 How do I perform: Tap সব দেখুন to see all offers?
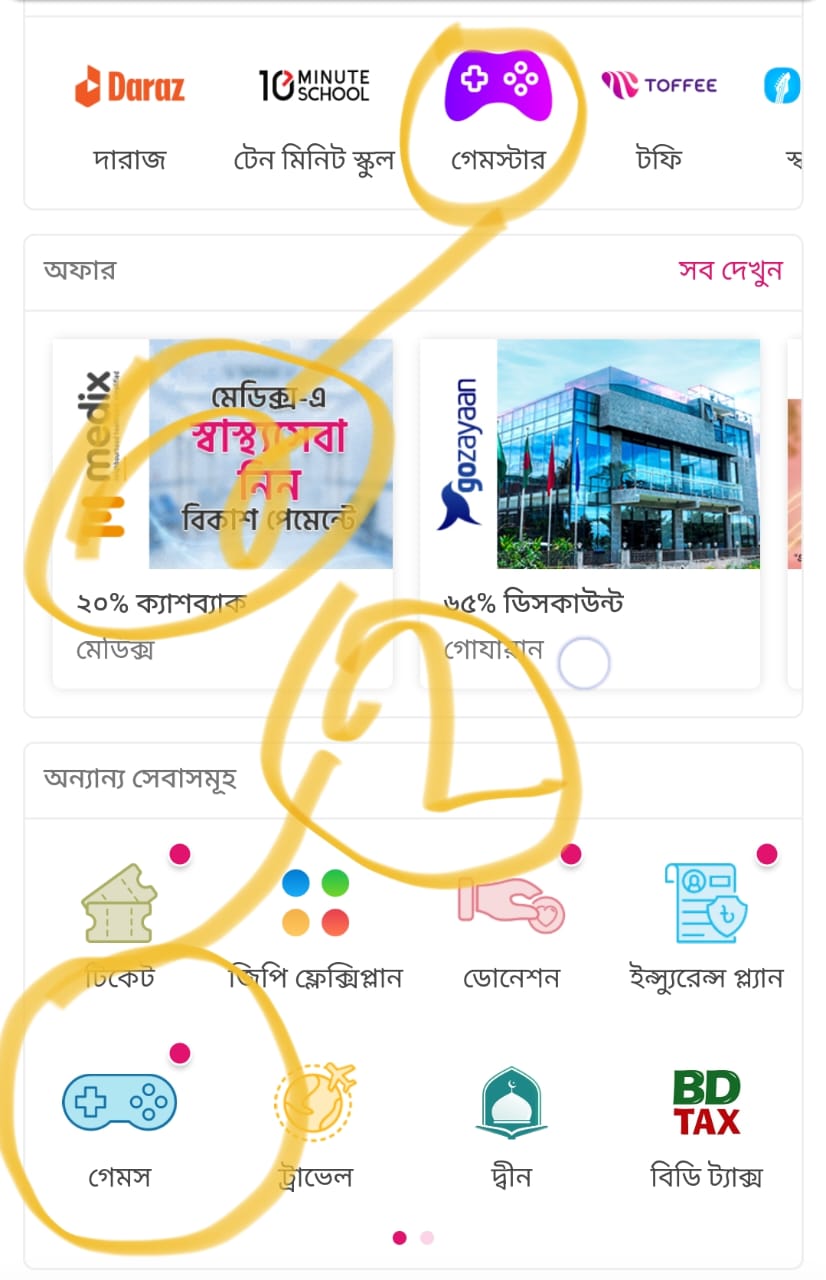click(x=730, y=270)
